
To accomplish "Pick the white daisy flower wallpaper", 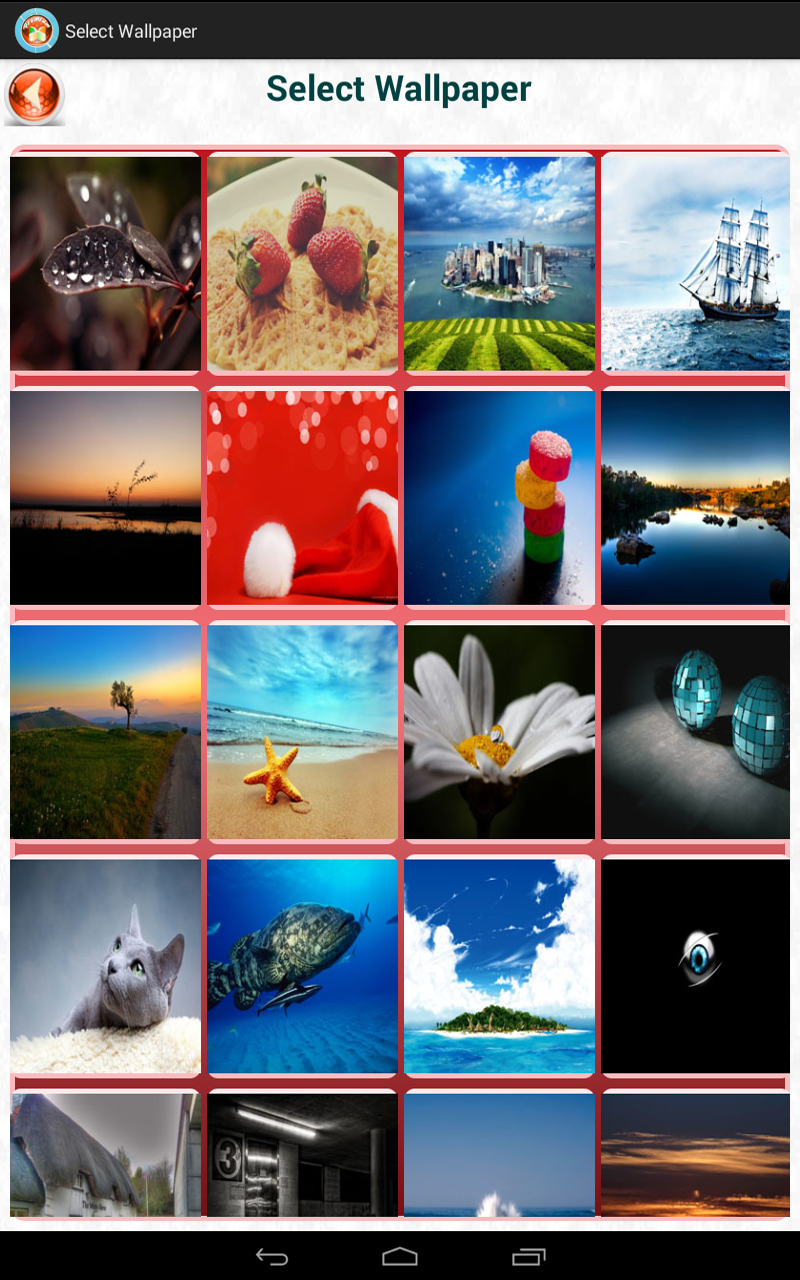I will (499, 732).
